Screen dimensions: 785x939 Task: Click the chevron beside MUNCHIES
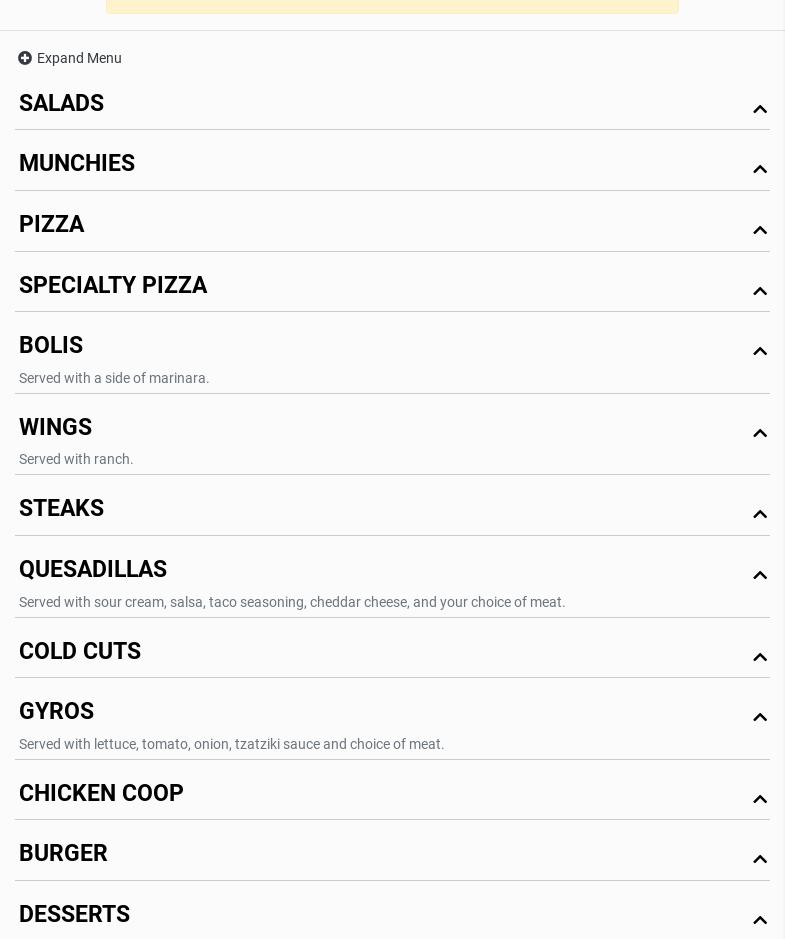pyautogui.click(x=760, y=169)
